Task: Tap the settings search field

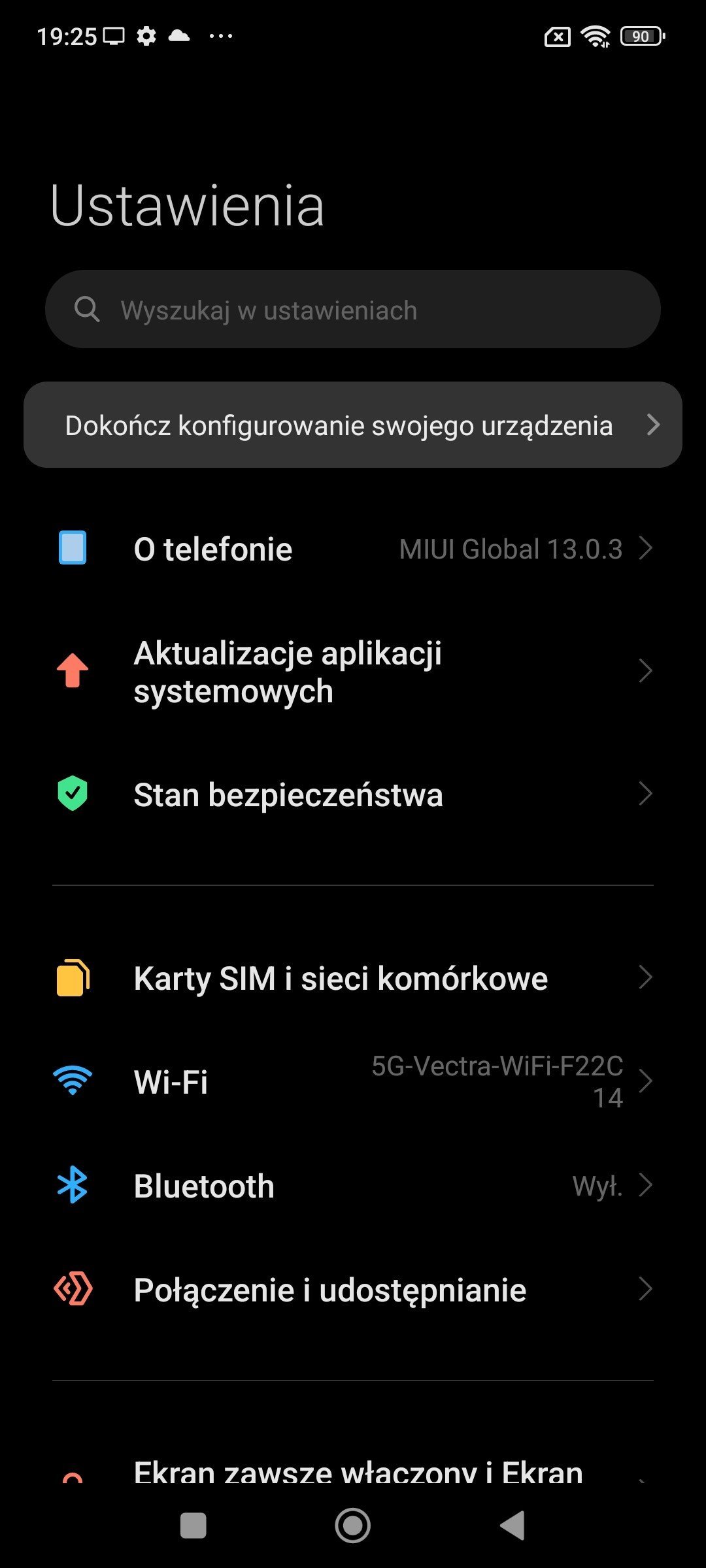Action: coord(353,309)
